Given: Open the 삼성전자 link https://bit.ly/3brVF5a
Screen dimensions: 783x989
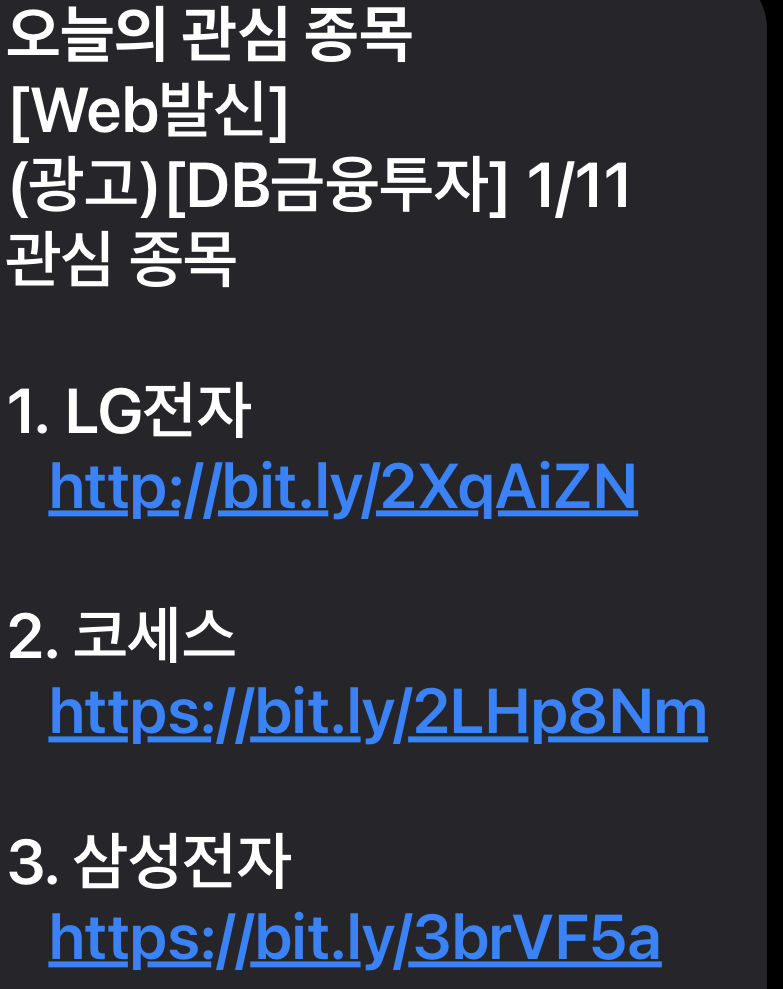Looking at the screenshot, I should pos(354,937).
